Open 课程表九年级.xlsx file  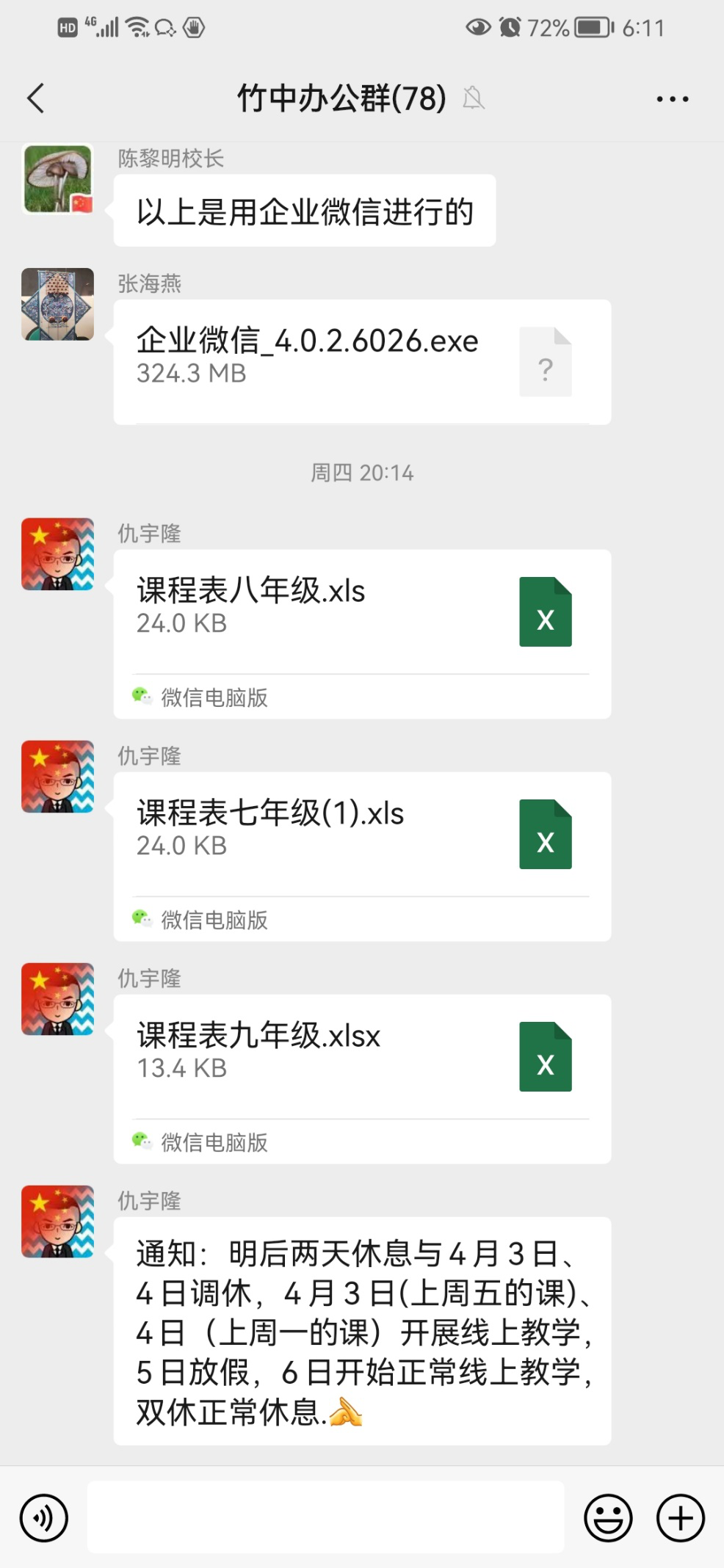tap(361, 1056)
